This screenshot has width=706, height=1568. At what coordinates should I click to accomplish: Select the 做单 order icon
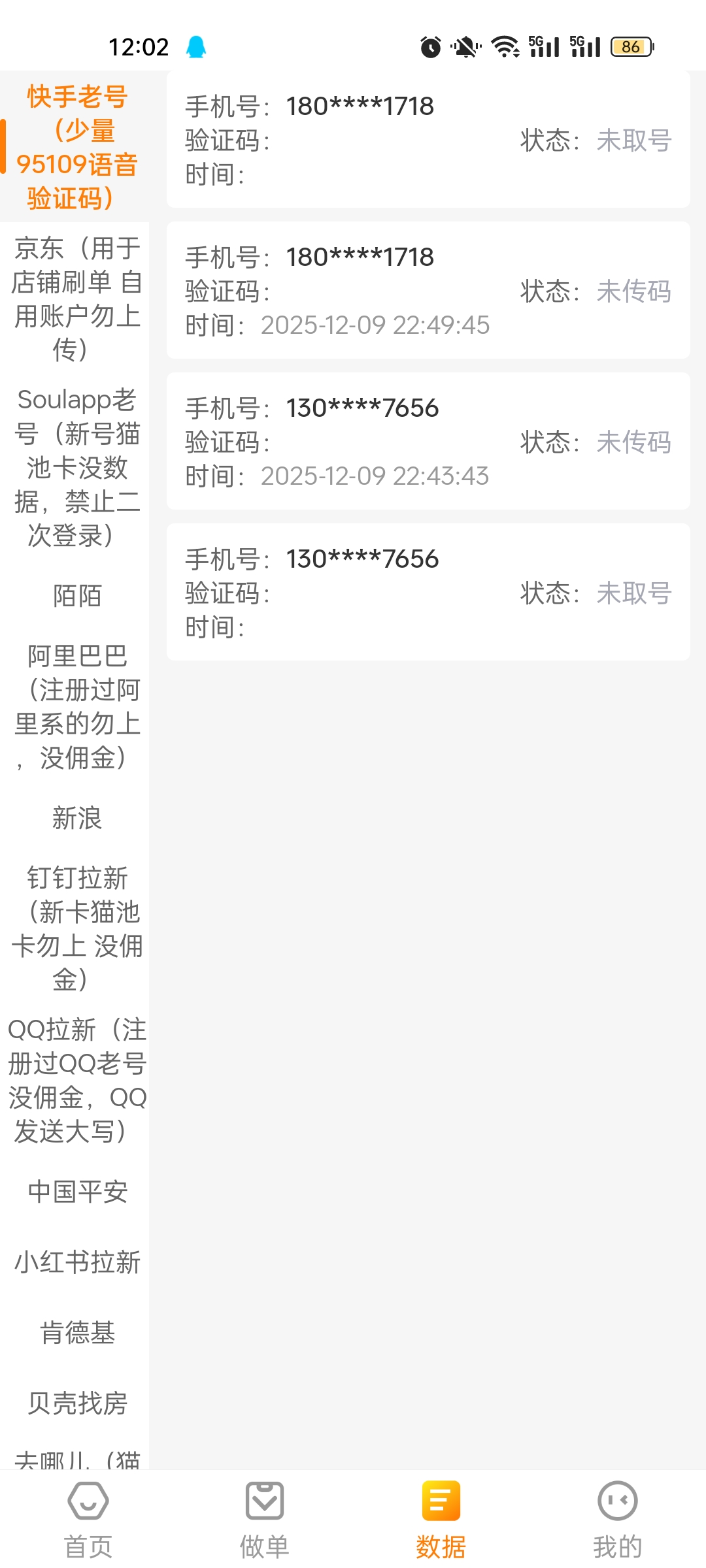point(265,1516)
